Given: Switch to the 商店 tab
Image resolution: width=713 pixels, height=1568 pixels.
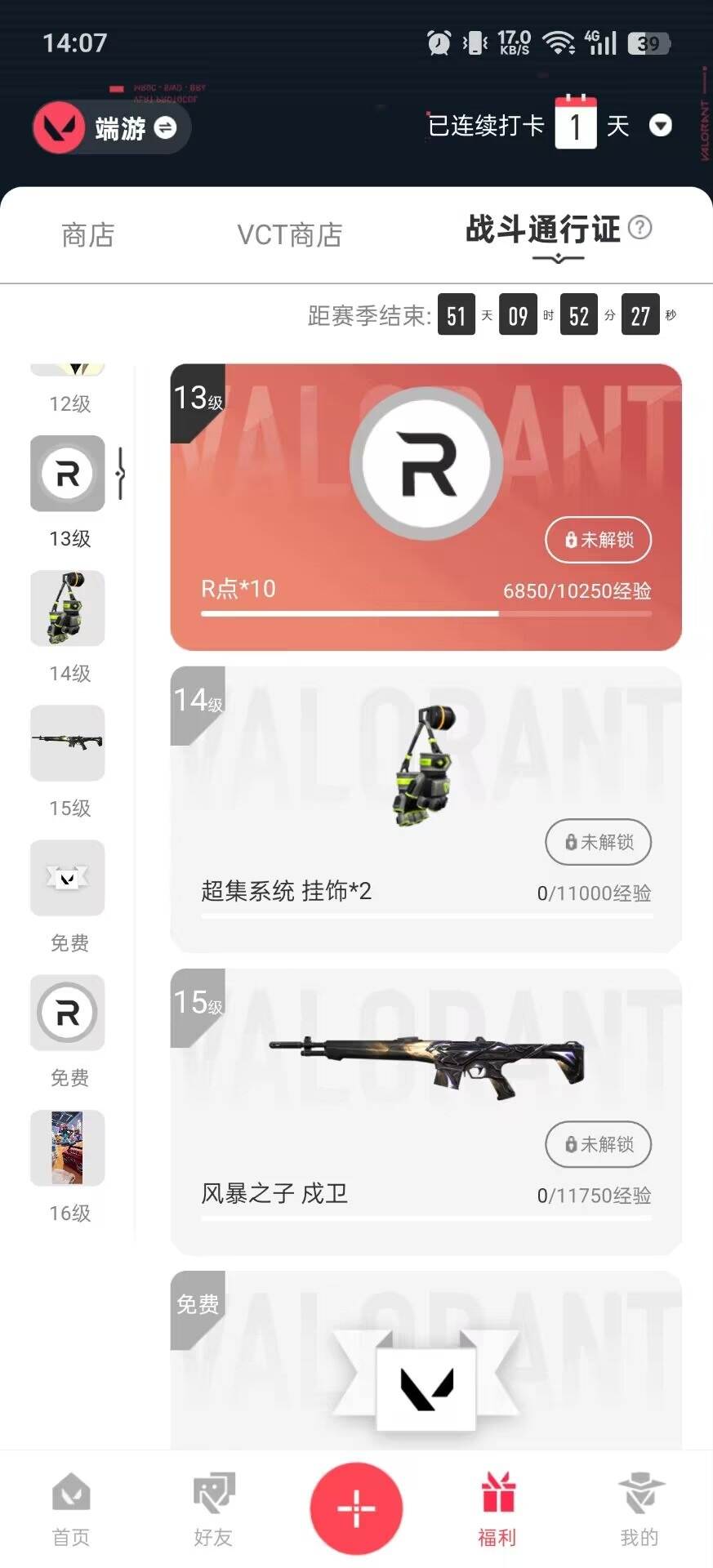Looking at the screenshot, I should click(x=90, y=234).
